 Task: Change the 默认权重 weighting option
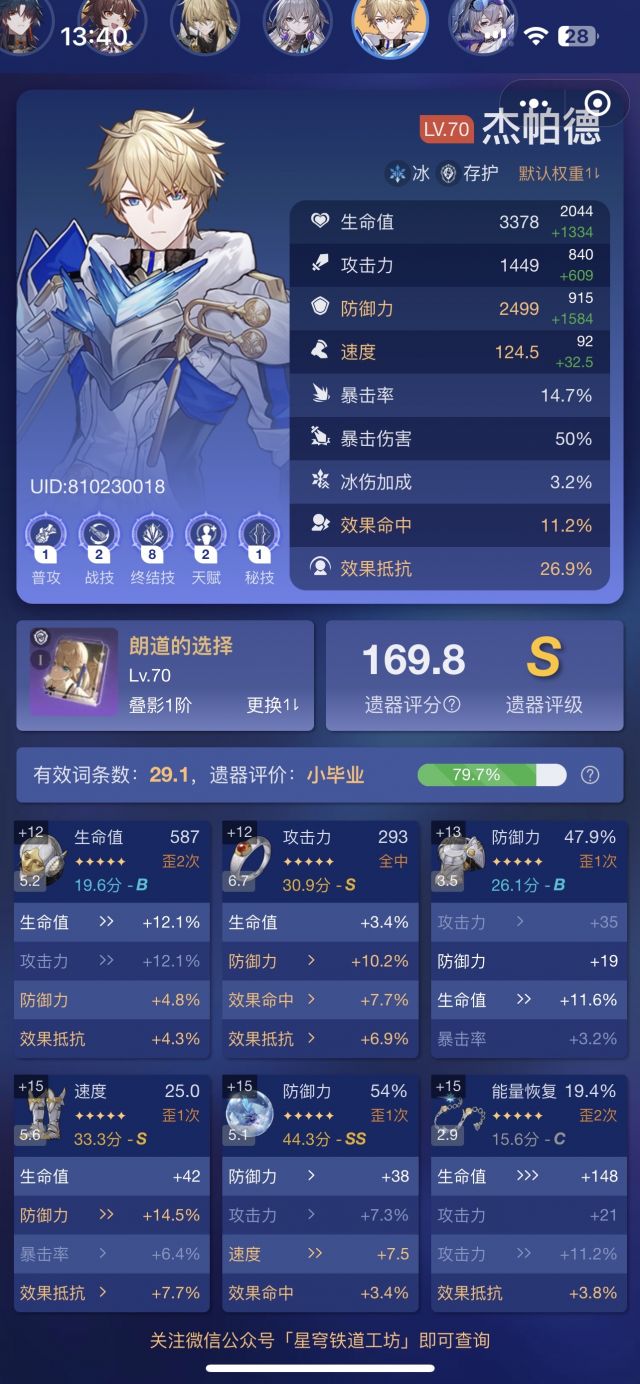[559, 173]
